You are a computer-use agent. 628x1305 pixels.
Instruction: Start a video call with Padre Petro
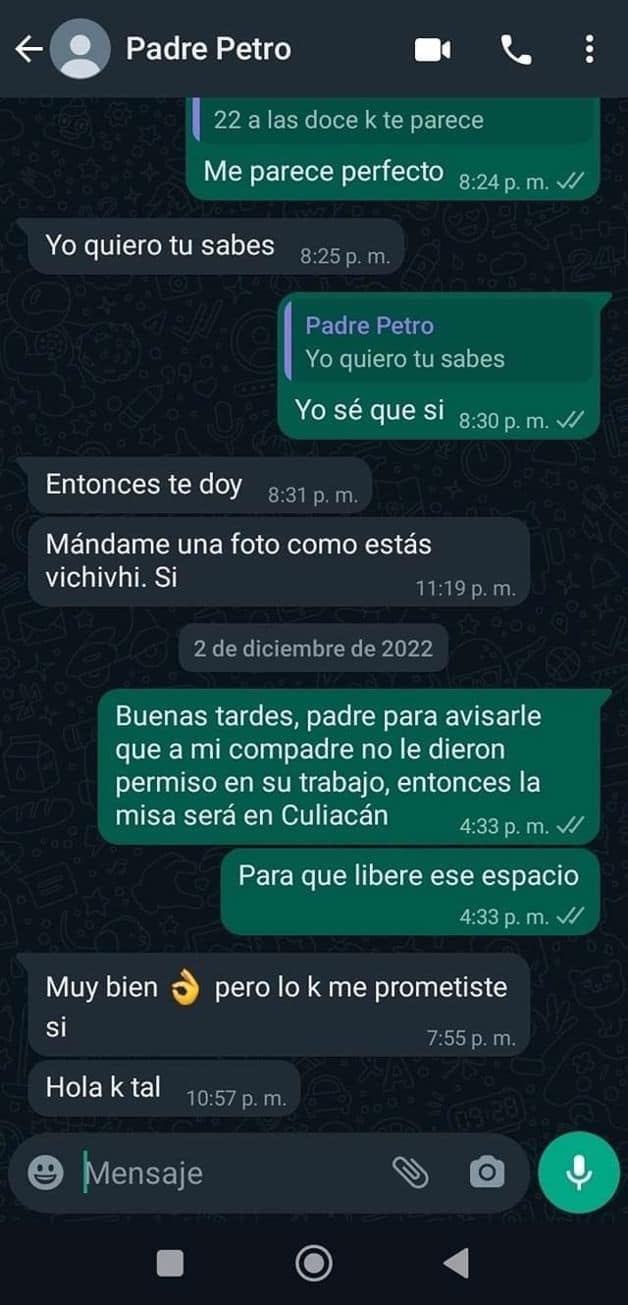433,49
